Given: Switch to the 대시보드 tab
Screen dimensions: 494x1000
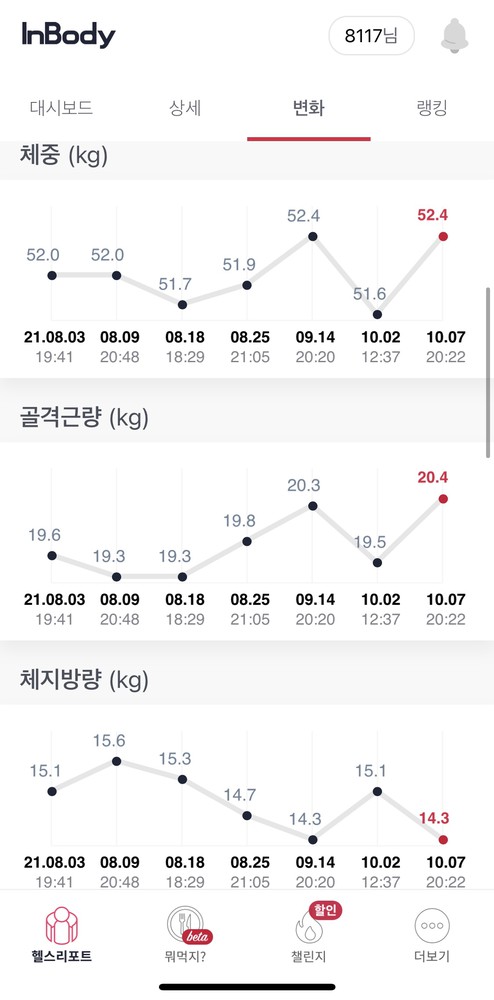Looking at the screenshot, I should pos(62,108).
